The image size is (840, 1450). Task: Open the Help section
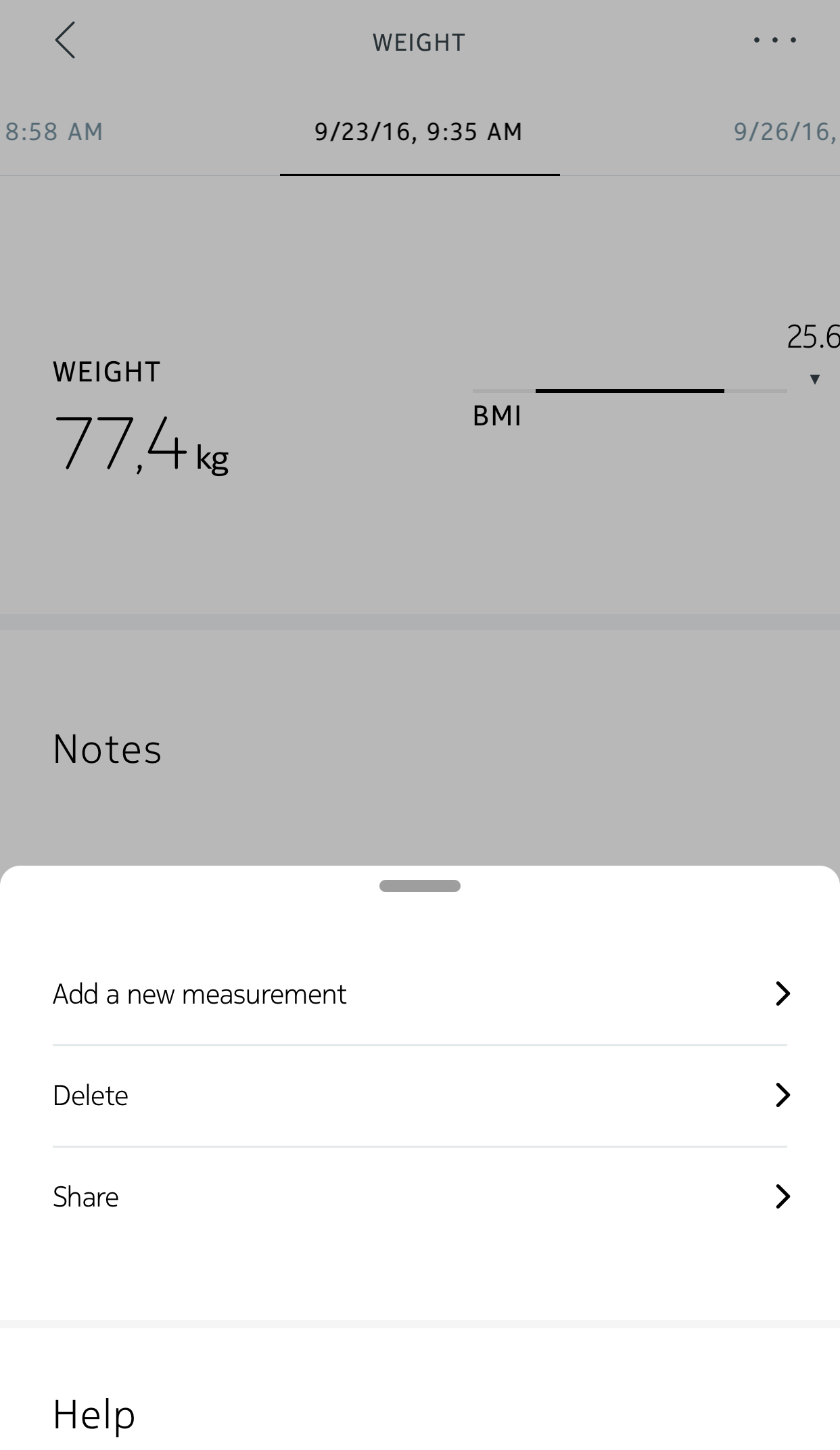point(94,1414)
